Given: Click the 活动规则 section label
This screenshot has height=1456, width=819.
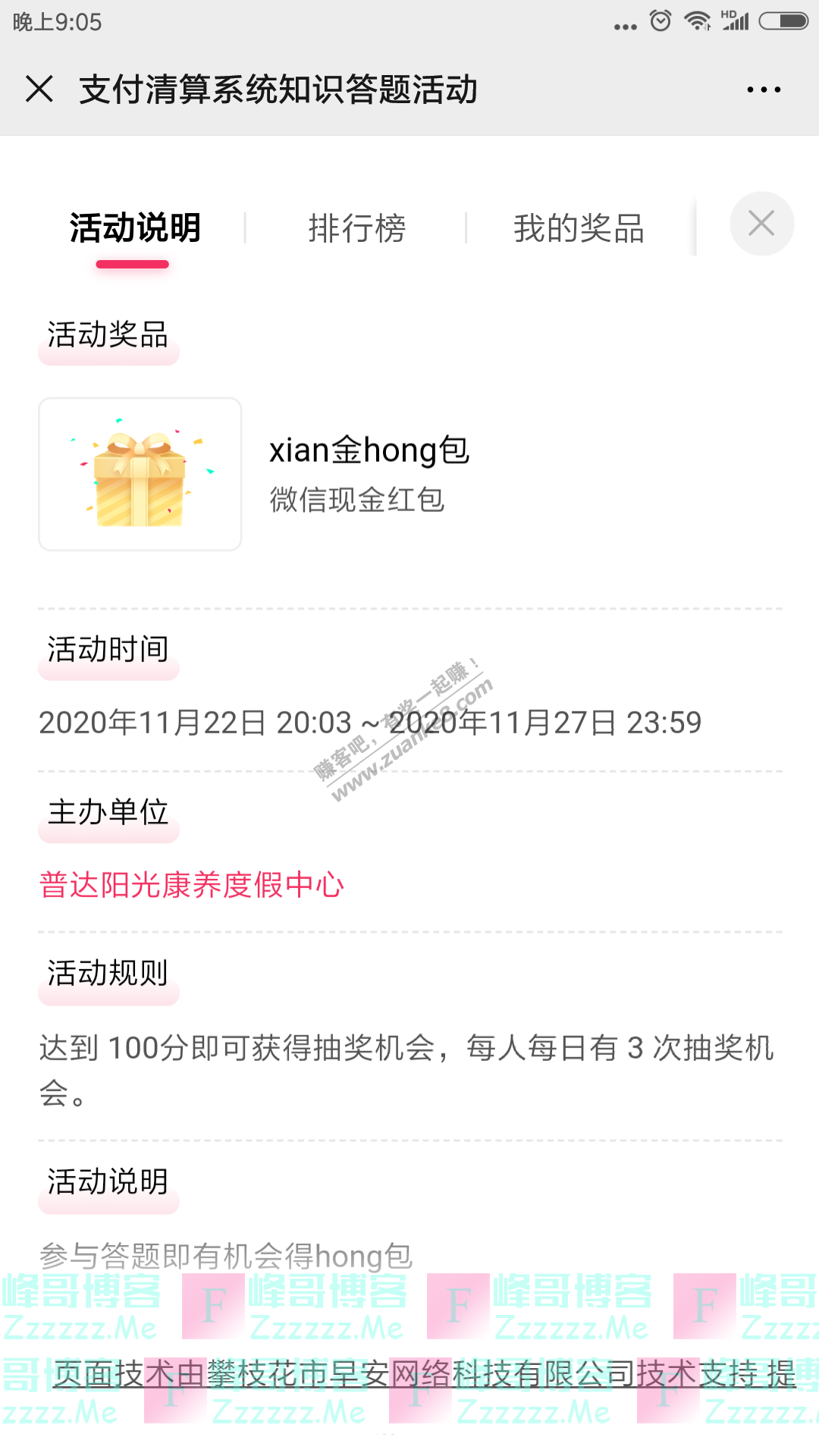Looking at the screenshot, I should point(106,972).
